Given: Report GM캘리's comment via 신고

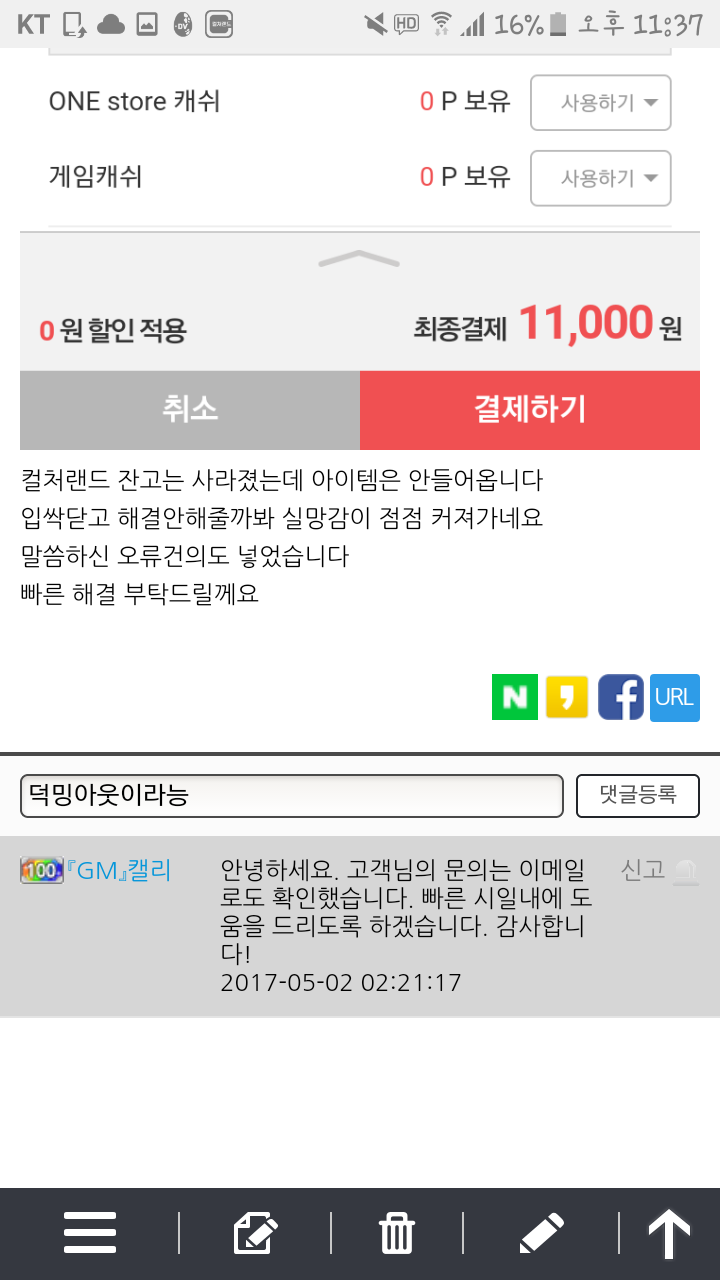Looking at the screenshot, I should point(643,870).
